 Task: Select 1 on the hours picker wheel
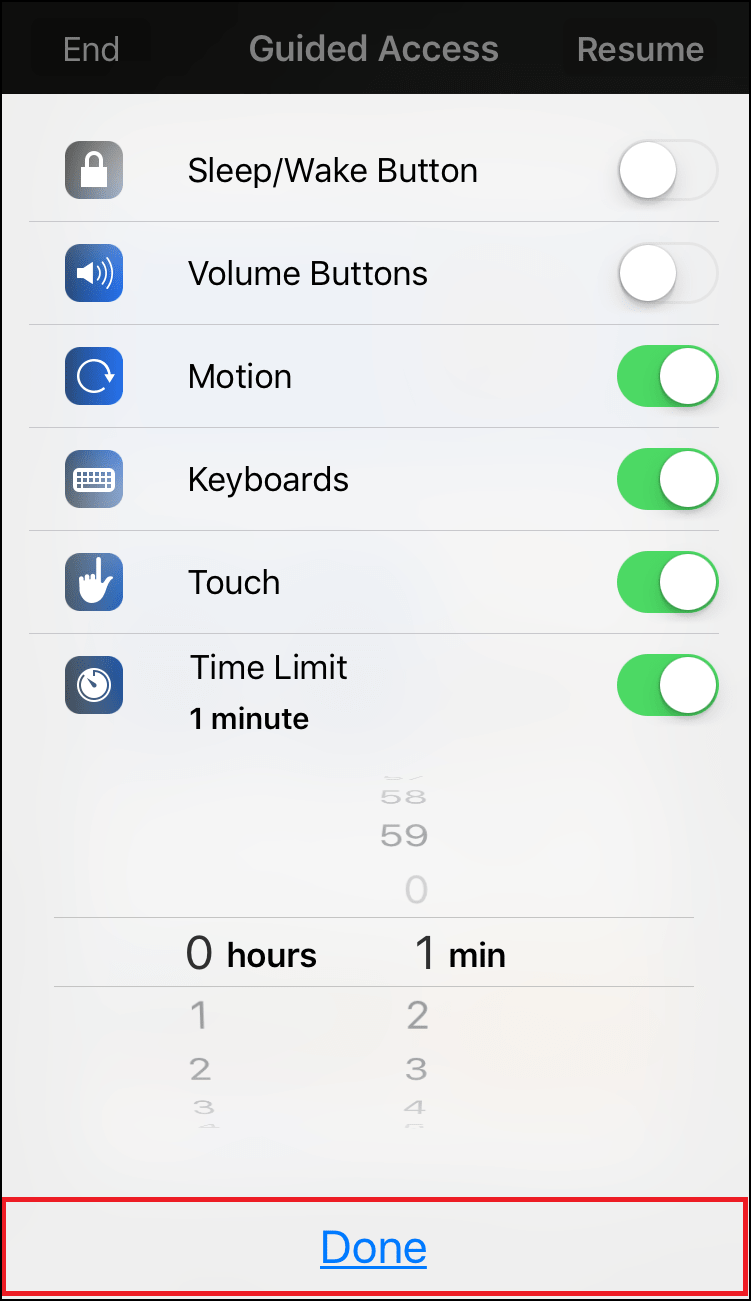[x=199, y=1015]
